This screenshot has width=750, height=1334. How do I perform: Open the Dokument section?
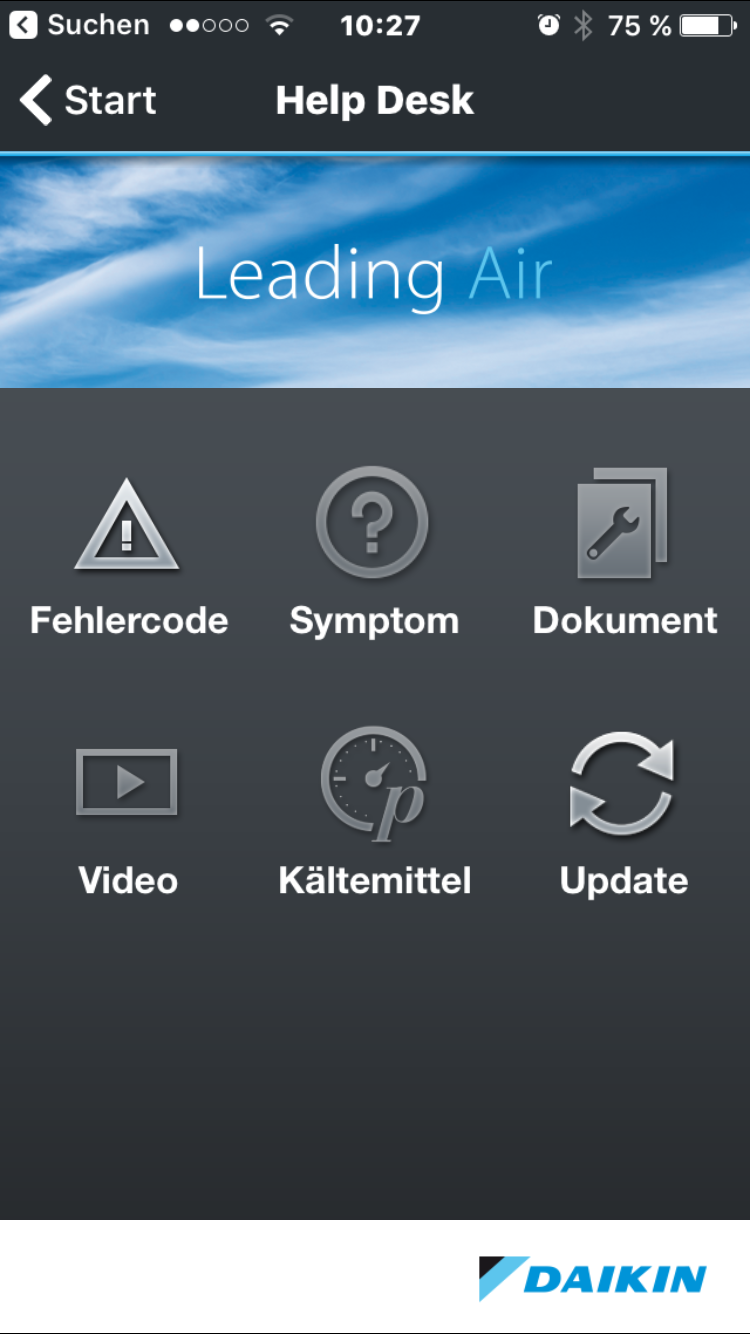[x=624, y=555]
